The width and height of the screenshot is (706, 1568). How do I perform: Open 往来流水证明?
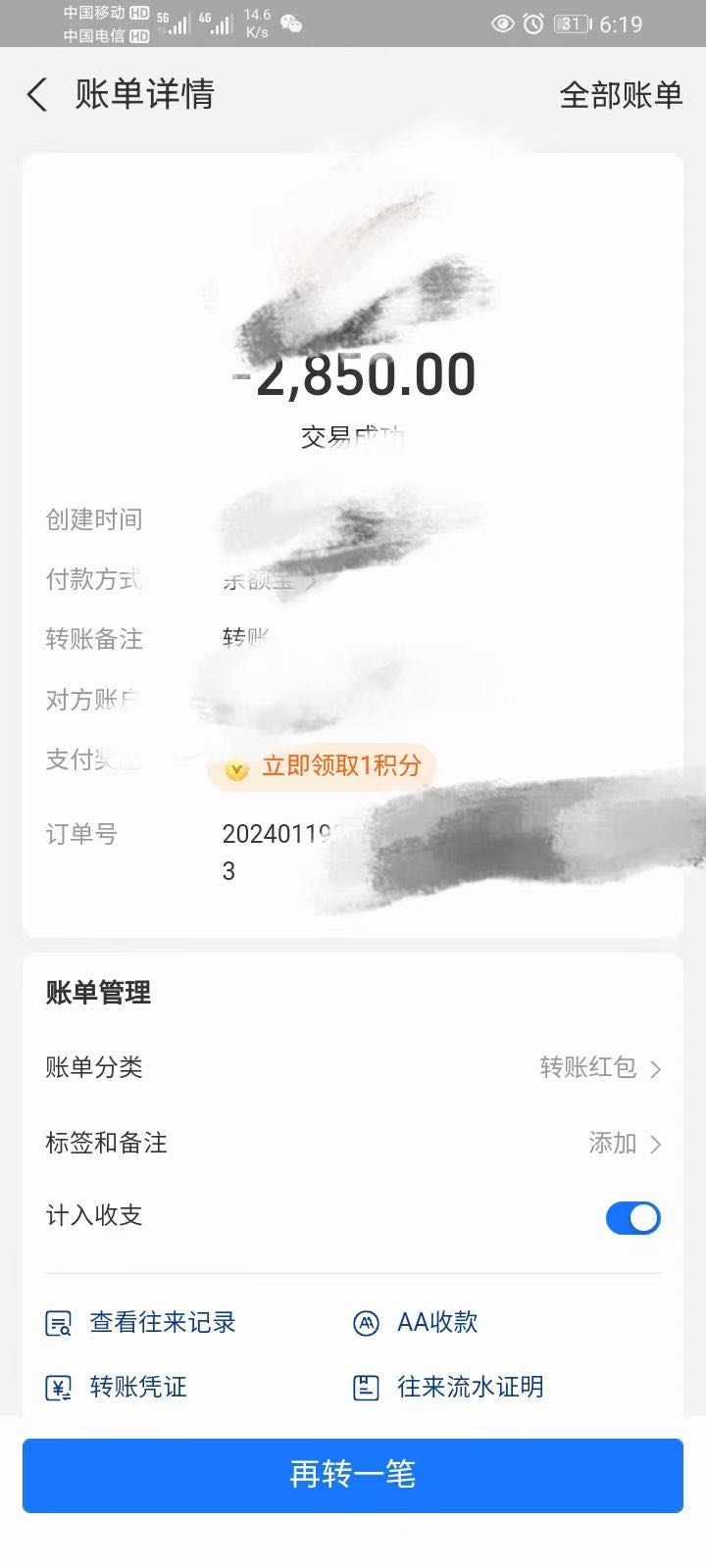[448, 1387]
